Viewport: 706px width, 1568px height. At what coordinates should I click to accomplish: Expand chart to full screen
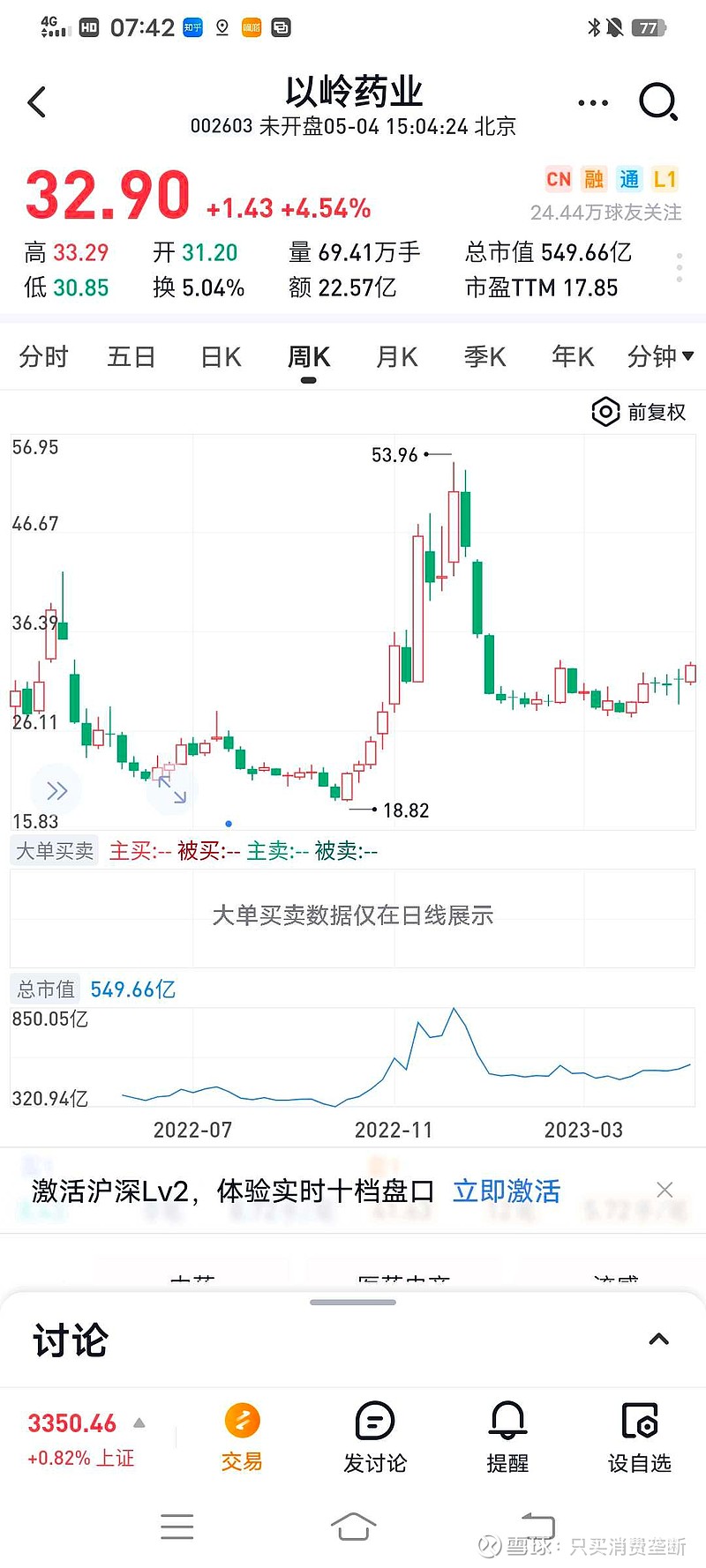pos(172,788)
